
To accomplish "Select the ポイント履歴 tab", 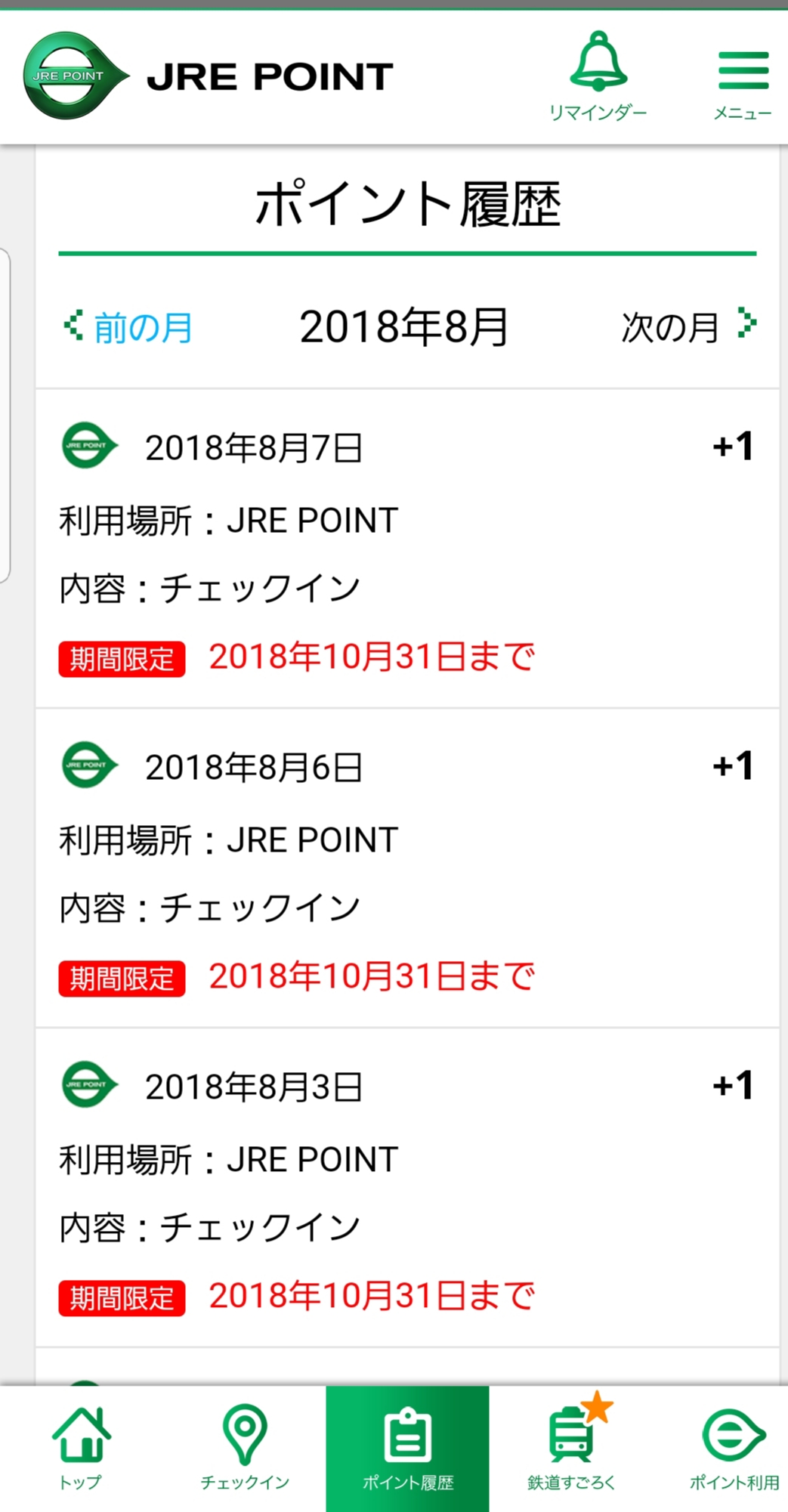I will [407, 1448].
